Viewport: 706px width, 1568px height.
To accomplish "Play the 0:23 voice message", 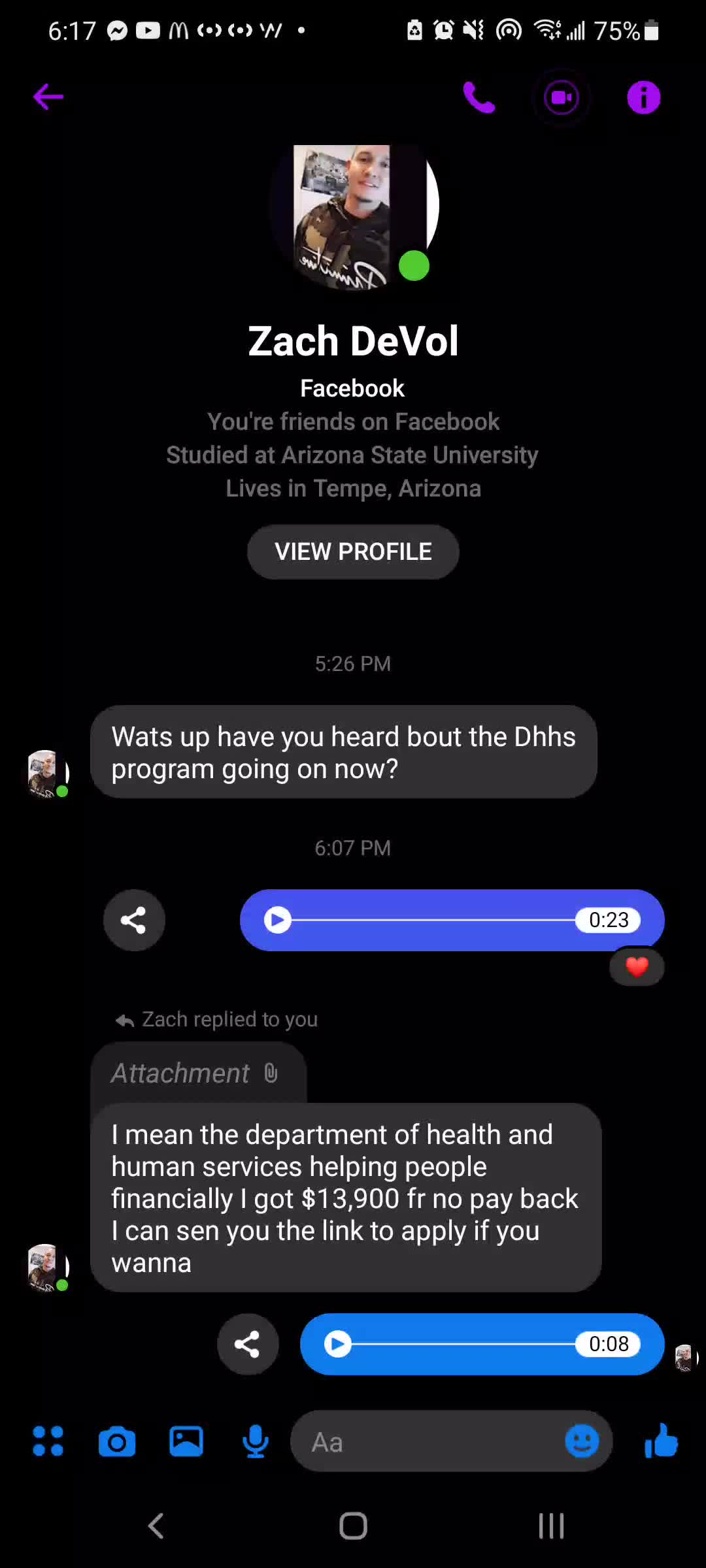I will pos(278,920).
